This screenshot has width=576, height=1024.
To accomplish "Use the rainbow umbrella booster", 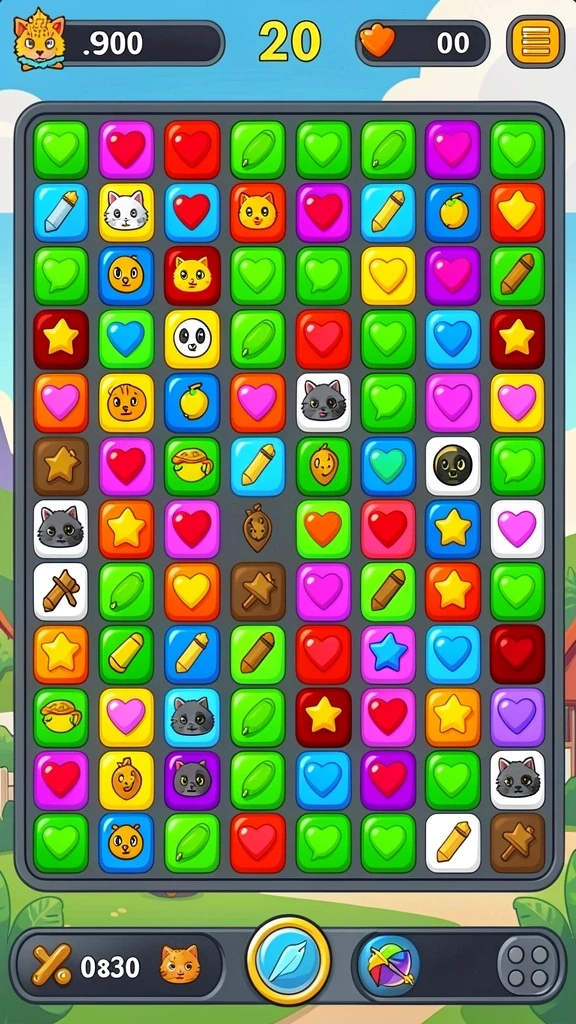I will coord(389,965).
